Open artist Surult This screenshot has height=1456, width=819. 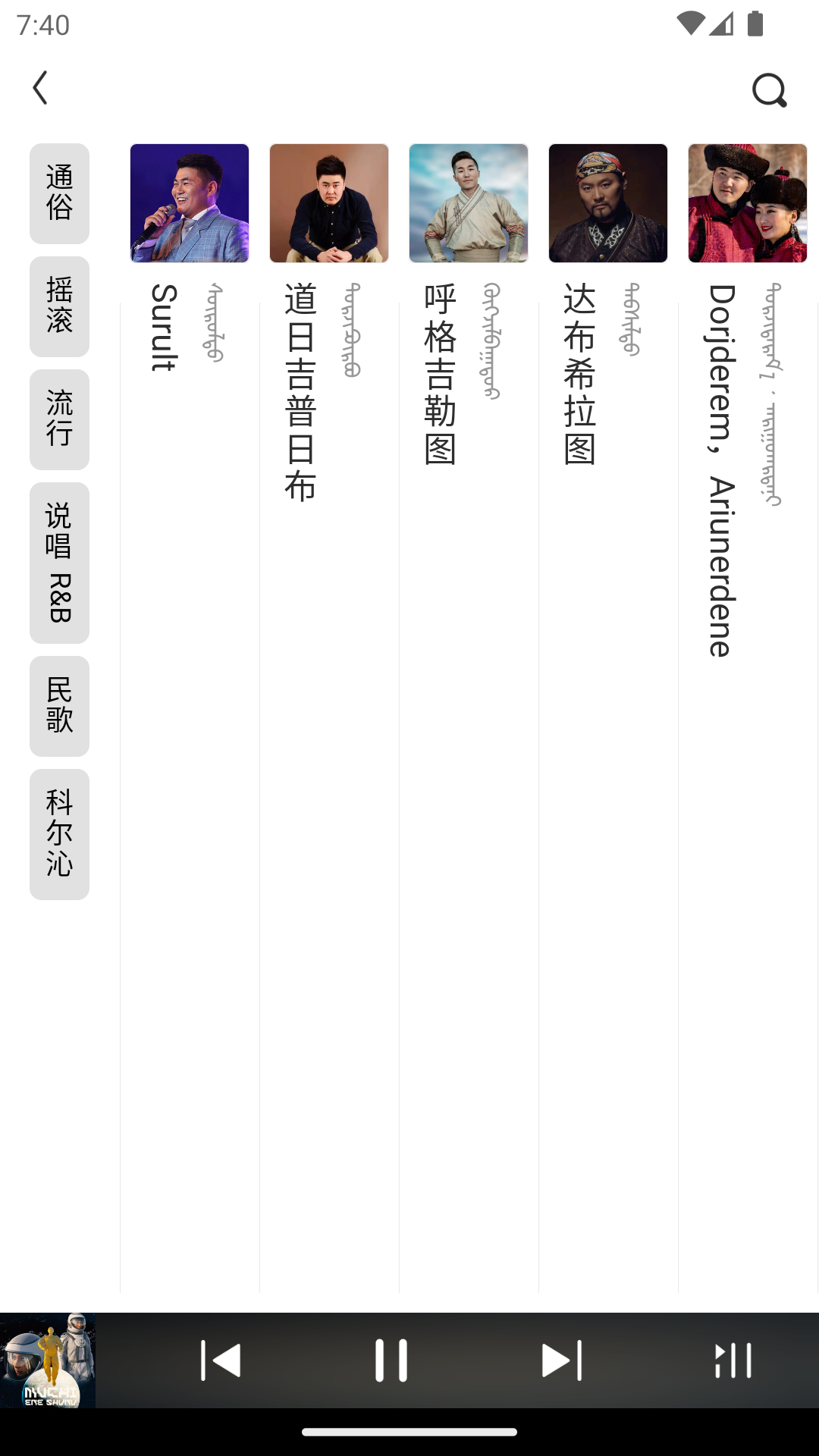point(190,203)
